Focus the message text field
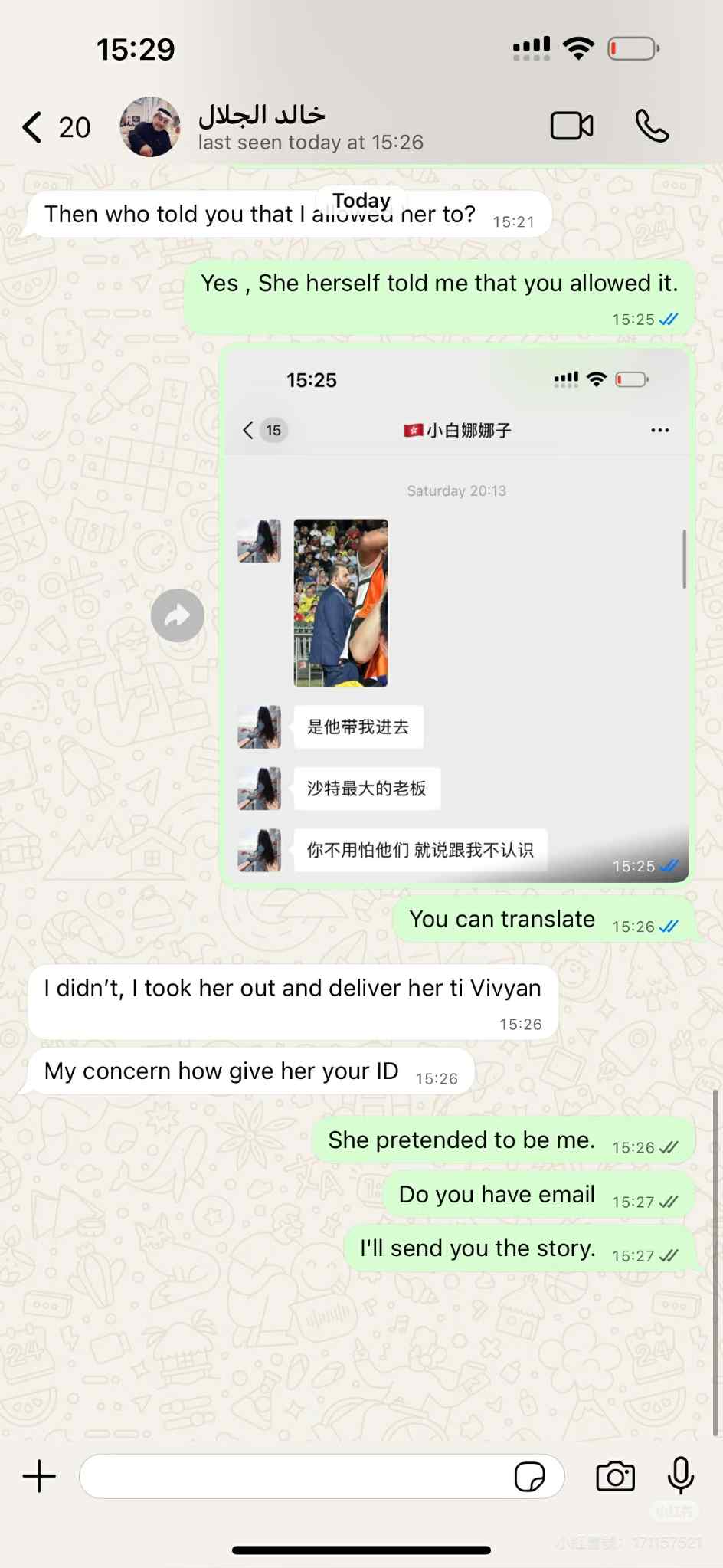Image resolution: width=723 pixels, height=1568 pixels. [295, 1476]
